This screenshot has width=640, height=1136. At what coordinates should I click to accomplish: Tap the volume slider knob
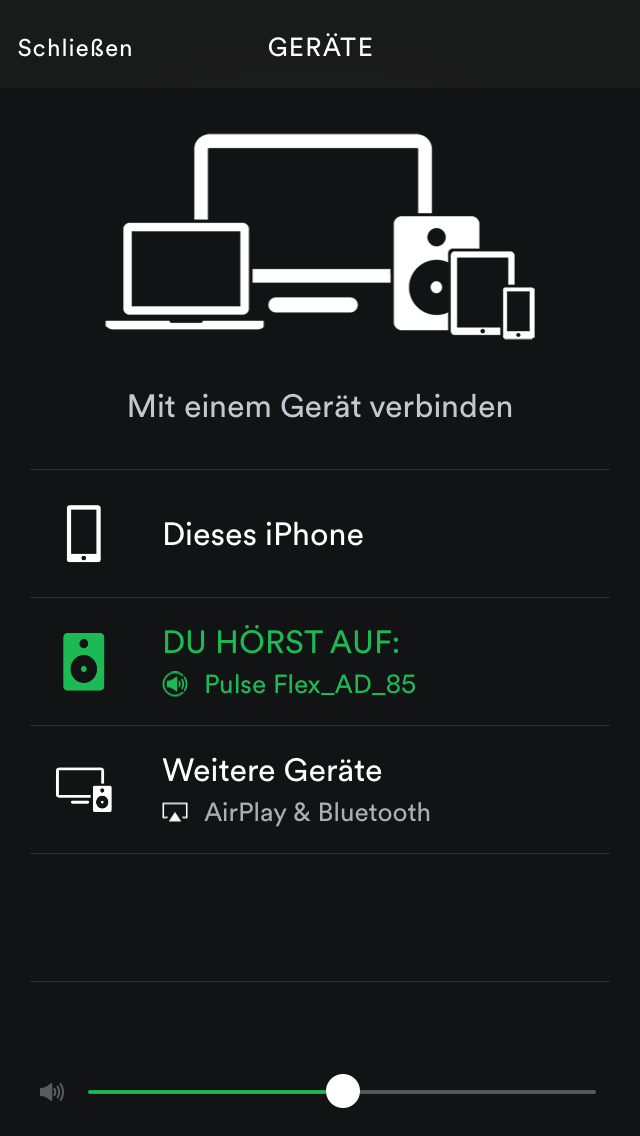click(x=343, y=1091)
